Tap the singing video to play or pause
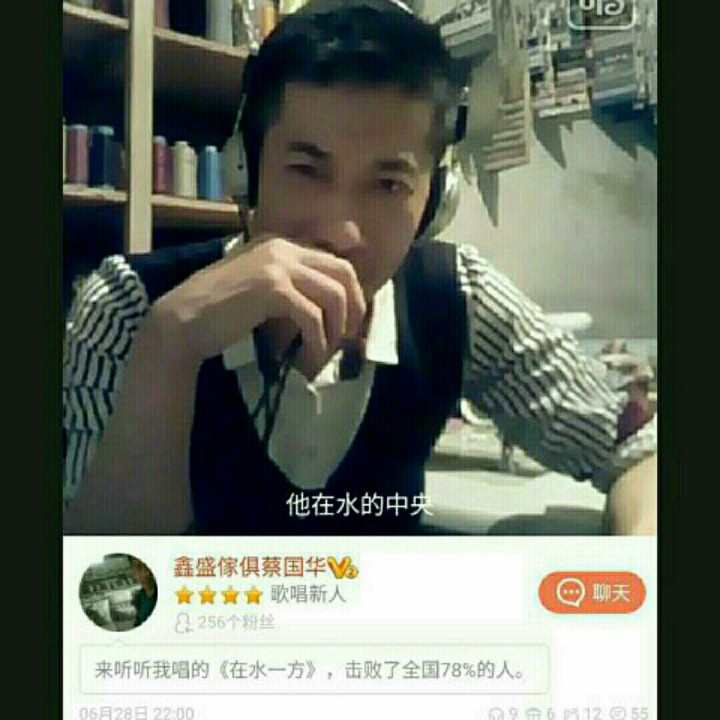This screenshot has width=720, height=720. (360, 267)
